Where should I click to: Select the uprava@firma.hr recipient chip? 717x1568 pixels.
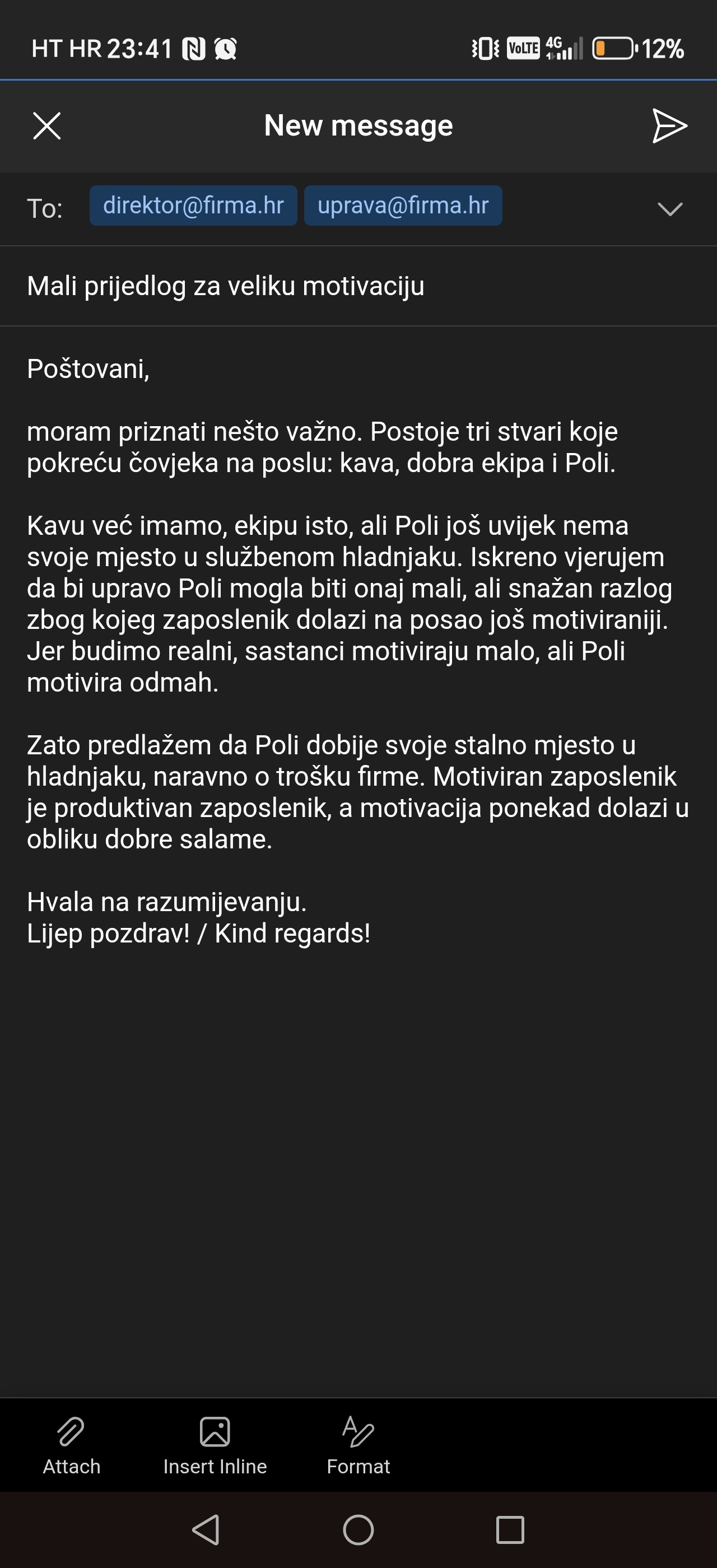click(403, 206)
